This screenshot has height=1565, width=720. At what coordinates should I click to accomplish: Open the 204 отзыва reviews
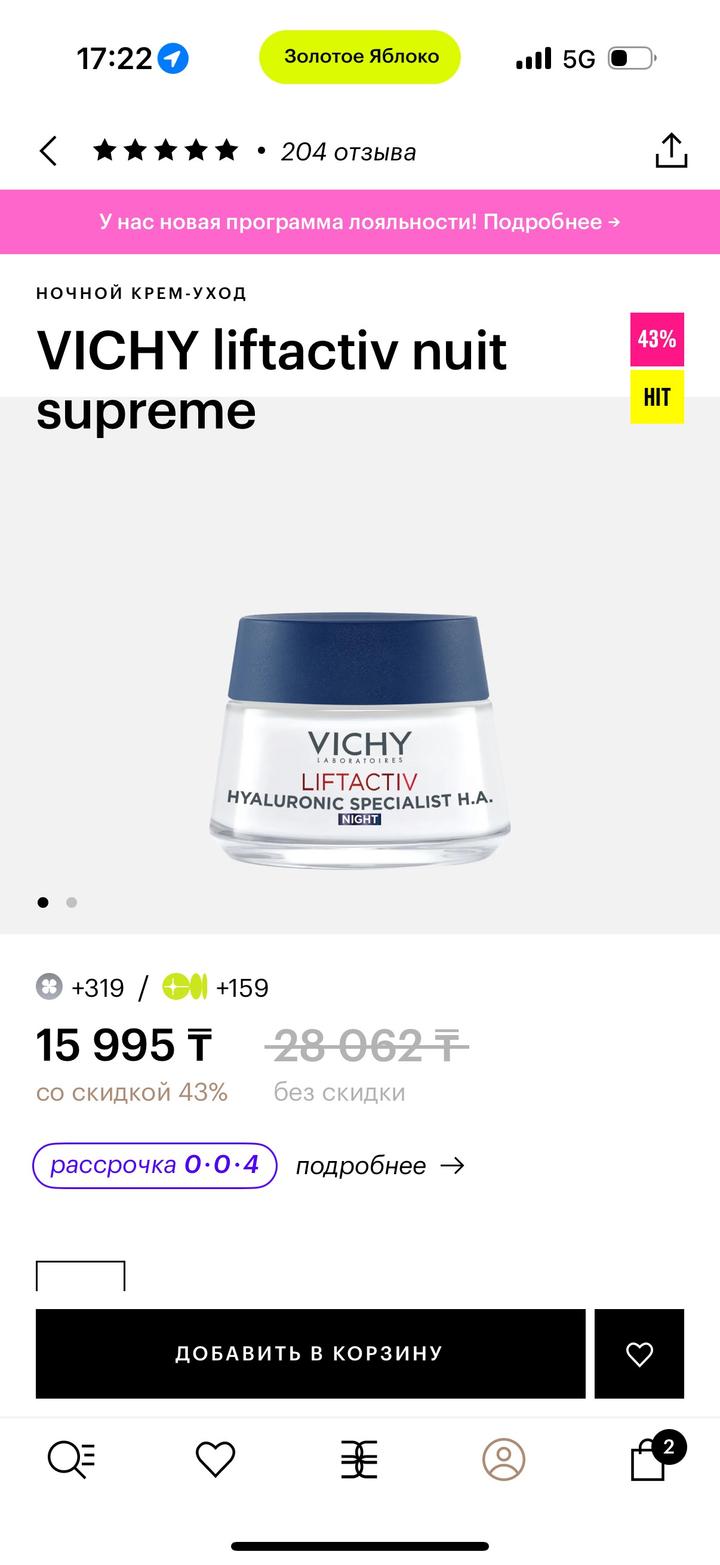(x=347, y=152)
